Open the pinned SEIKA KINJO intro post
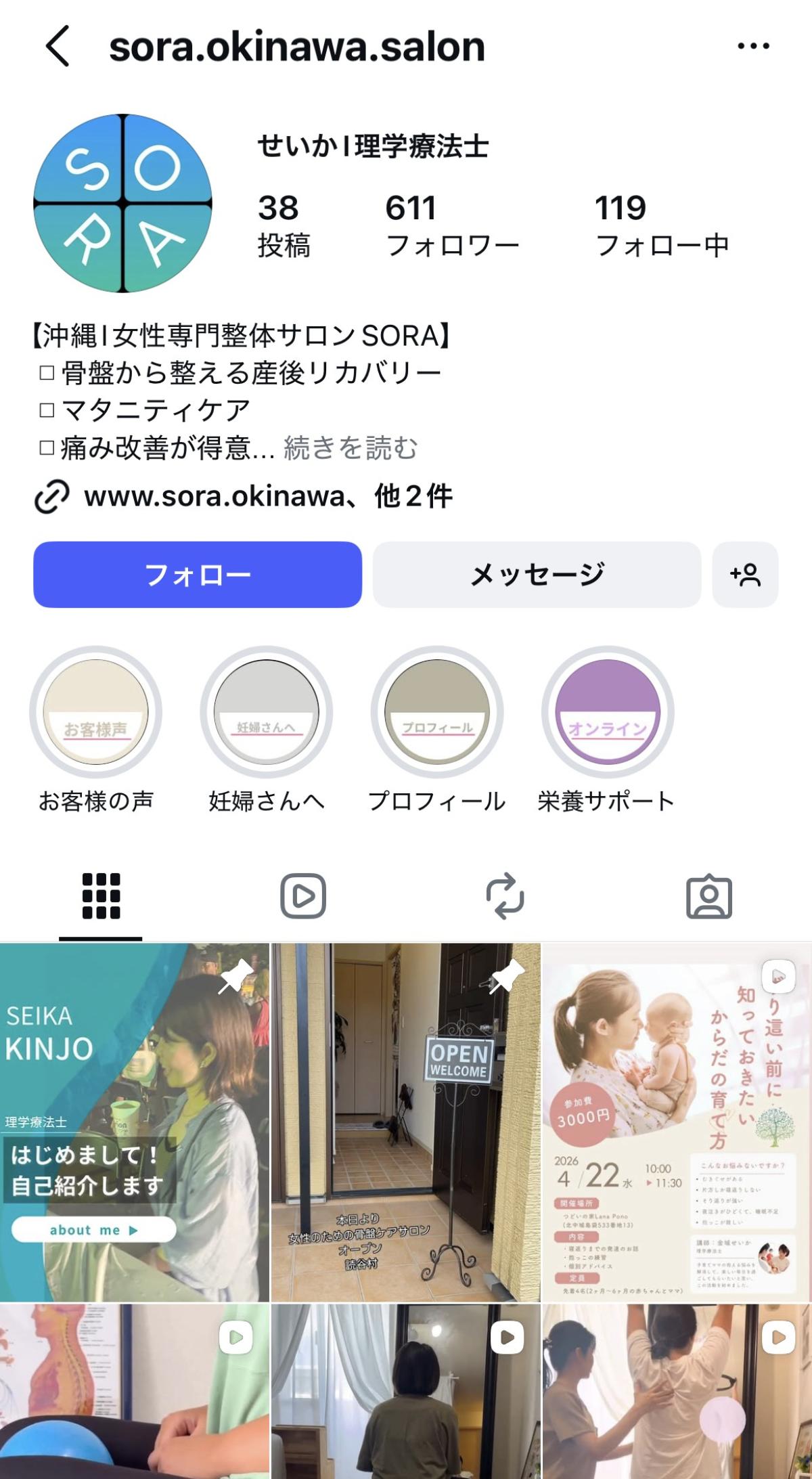The image size is (812, 1479). point(135,1122)
